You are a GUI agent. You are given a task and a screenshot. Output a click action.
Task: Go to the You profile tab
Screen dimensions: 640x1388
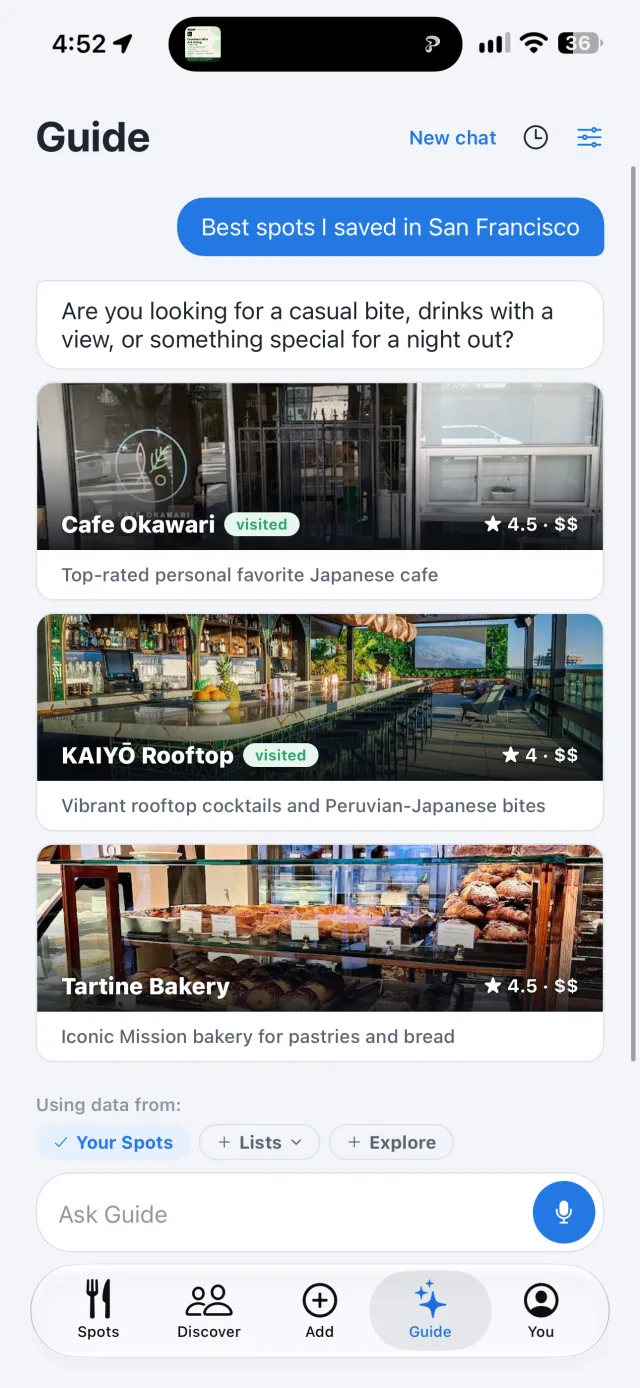[x=541, y=1309]
